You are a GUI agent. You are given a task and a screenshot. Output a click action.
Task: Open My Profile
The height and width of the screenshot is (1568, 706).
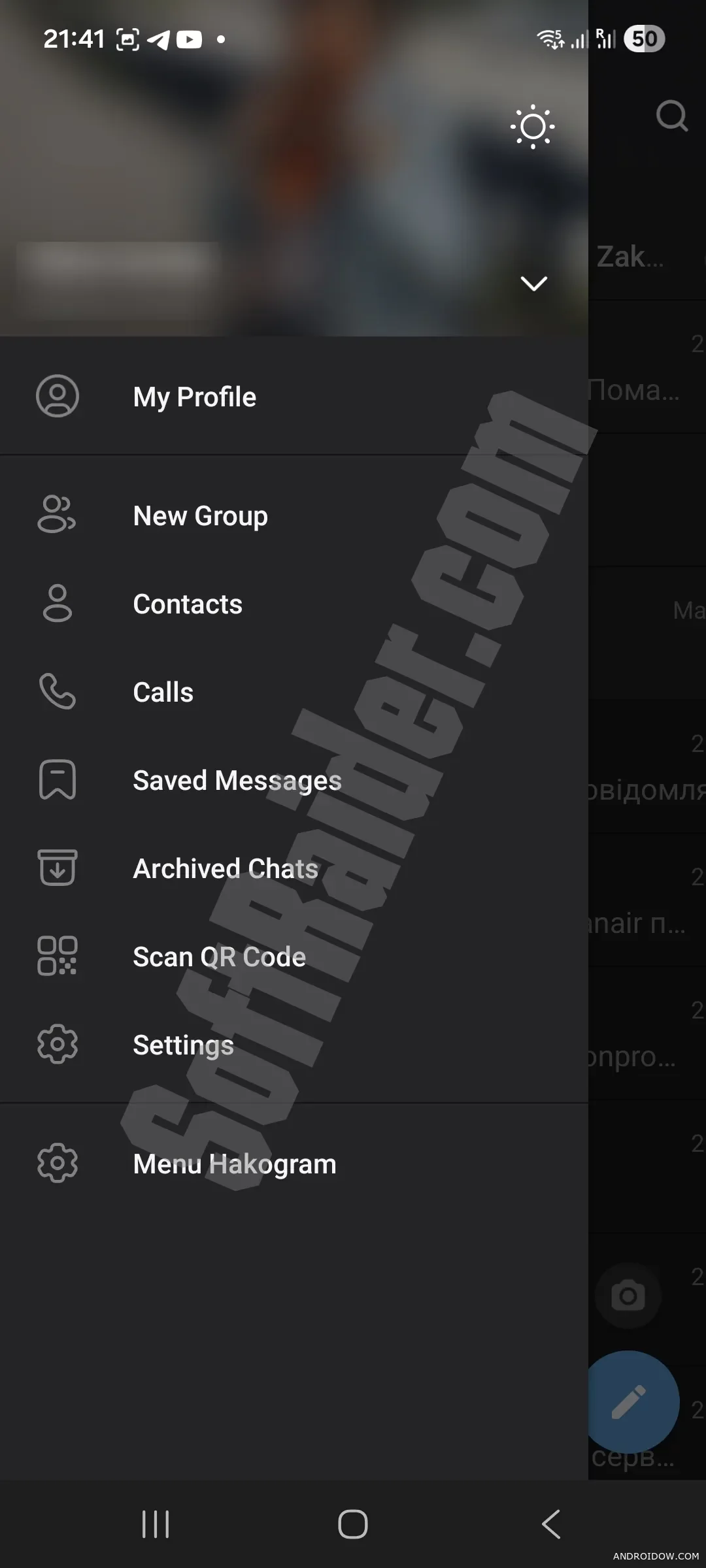pyautogui.click(x=195, y=397)
